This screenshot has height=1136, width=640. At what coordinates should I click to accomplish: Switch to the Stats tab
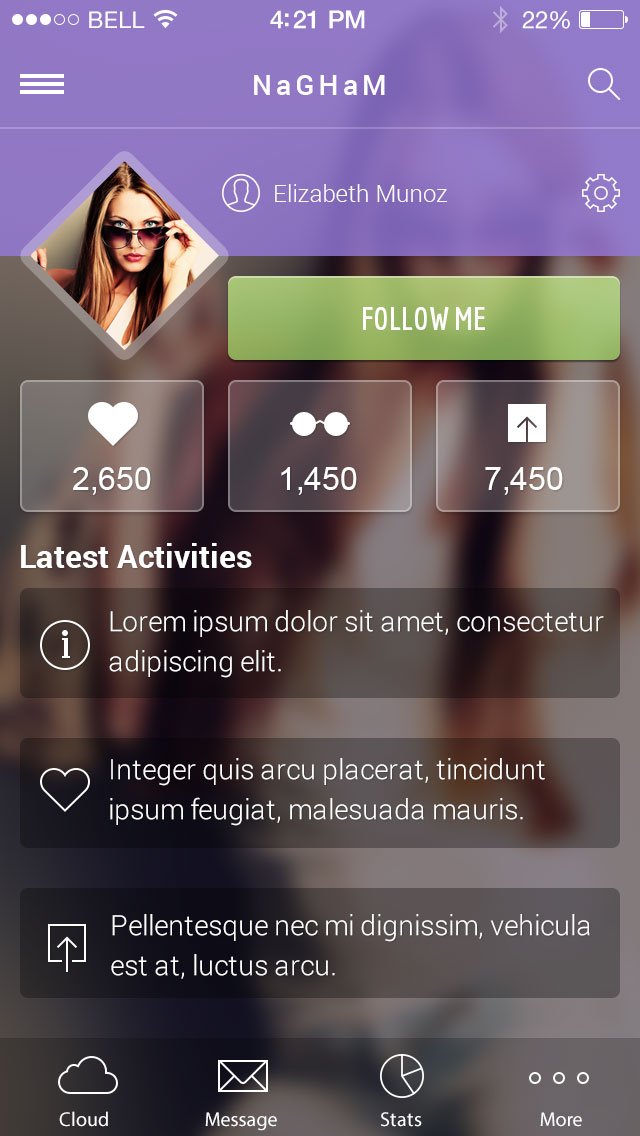point(401,1090)
